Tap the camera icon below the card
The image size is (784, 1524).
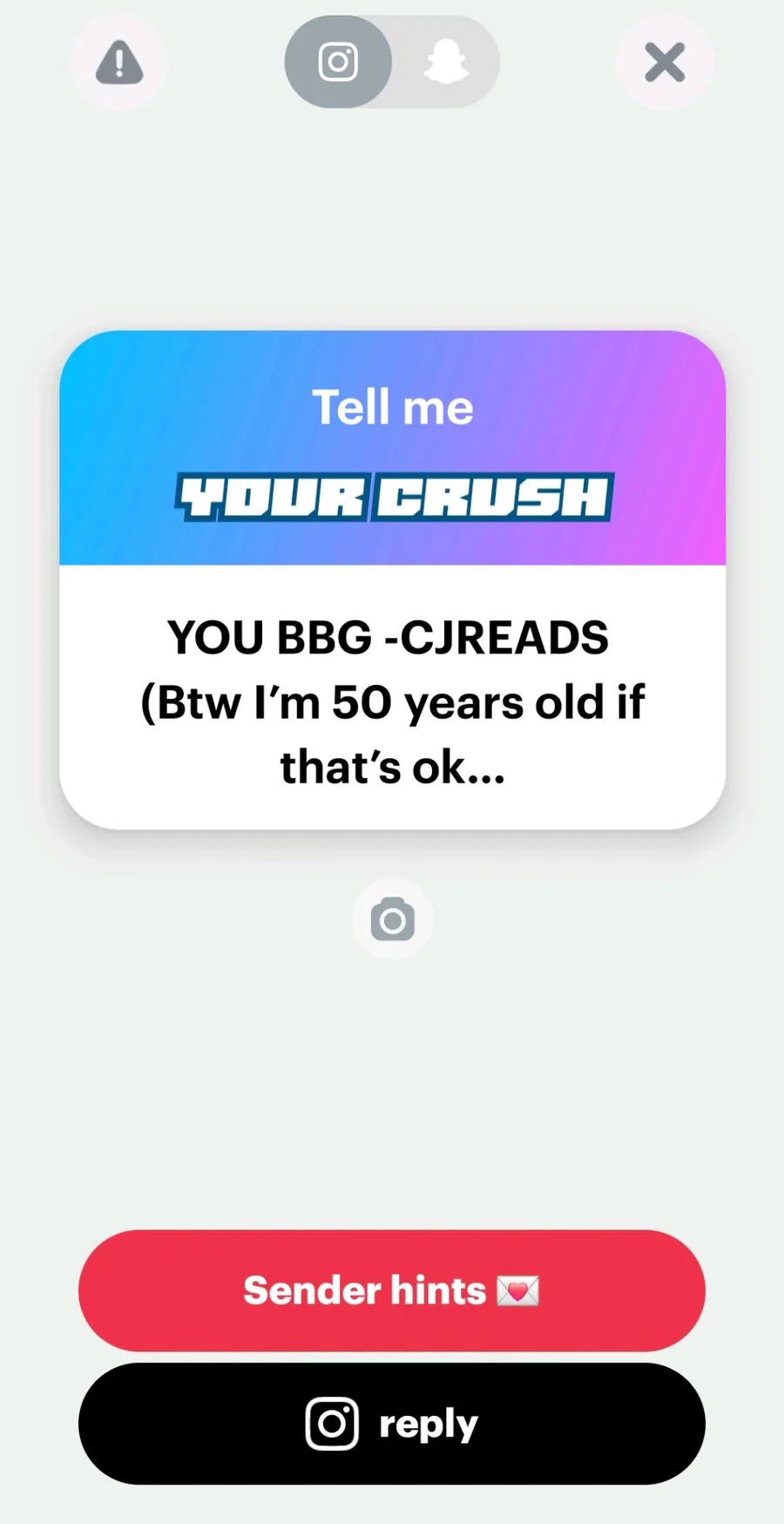coord(393,920)
